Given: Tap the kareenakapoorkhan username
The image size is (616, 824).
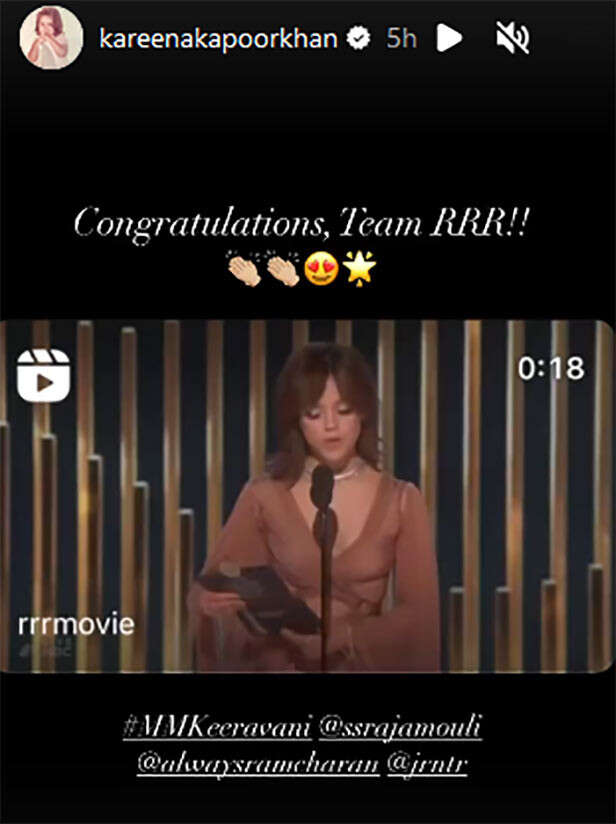Looking at the screenshot, I should pyautogui.click(x=219, y=38).
